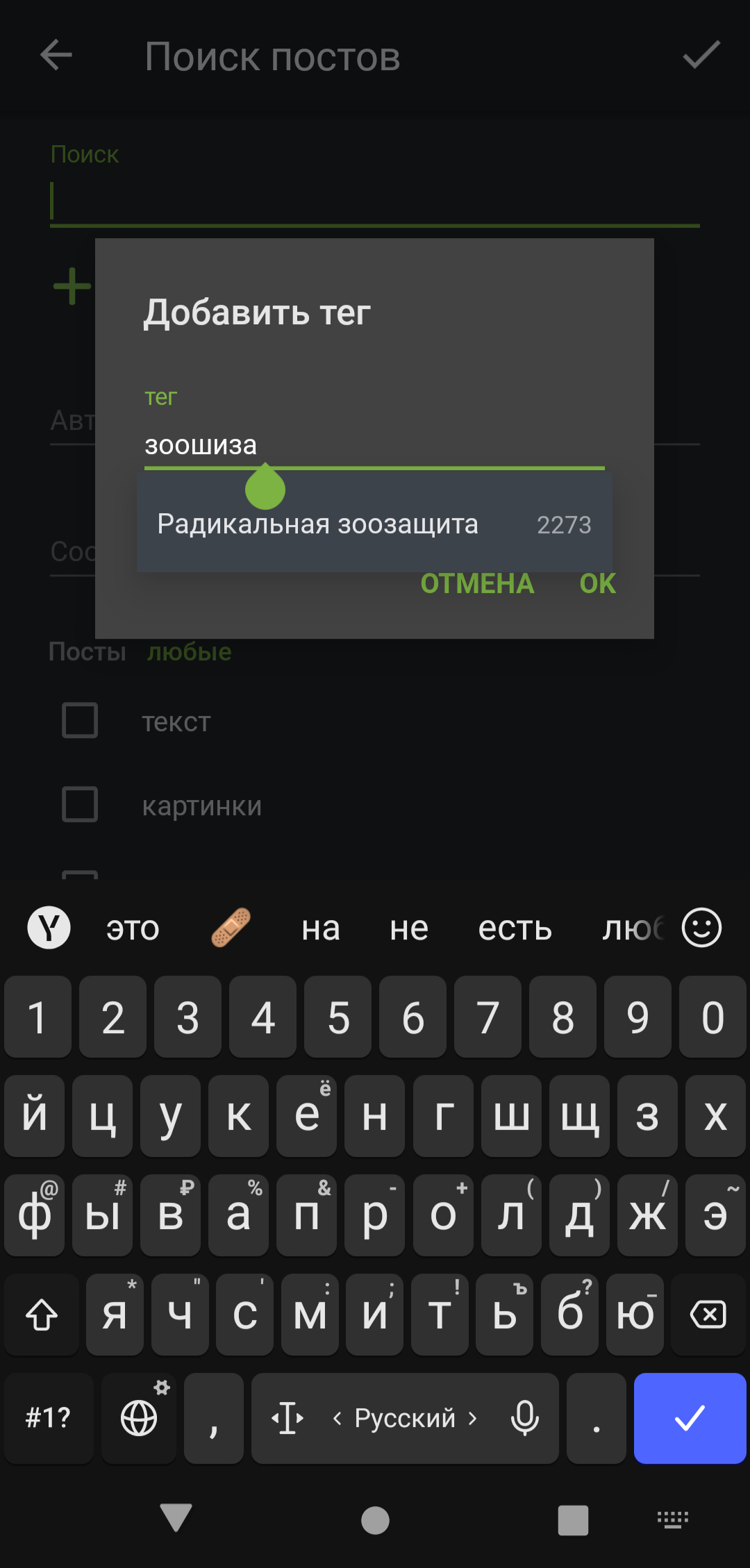Confirm the tag with OK
Image resolution: width=750 pixels, height=1568 pixels.
[x=597, y=584]
